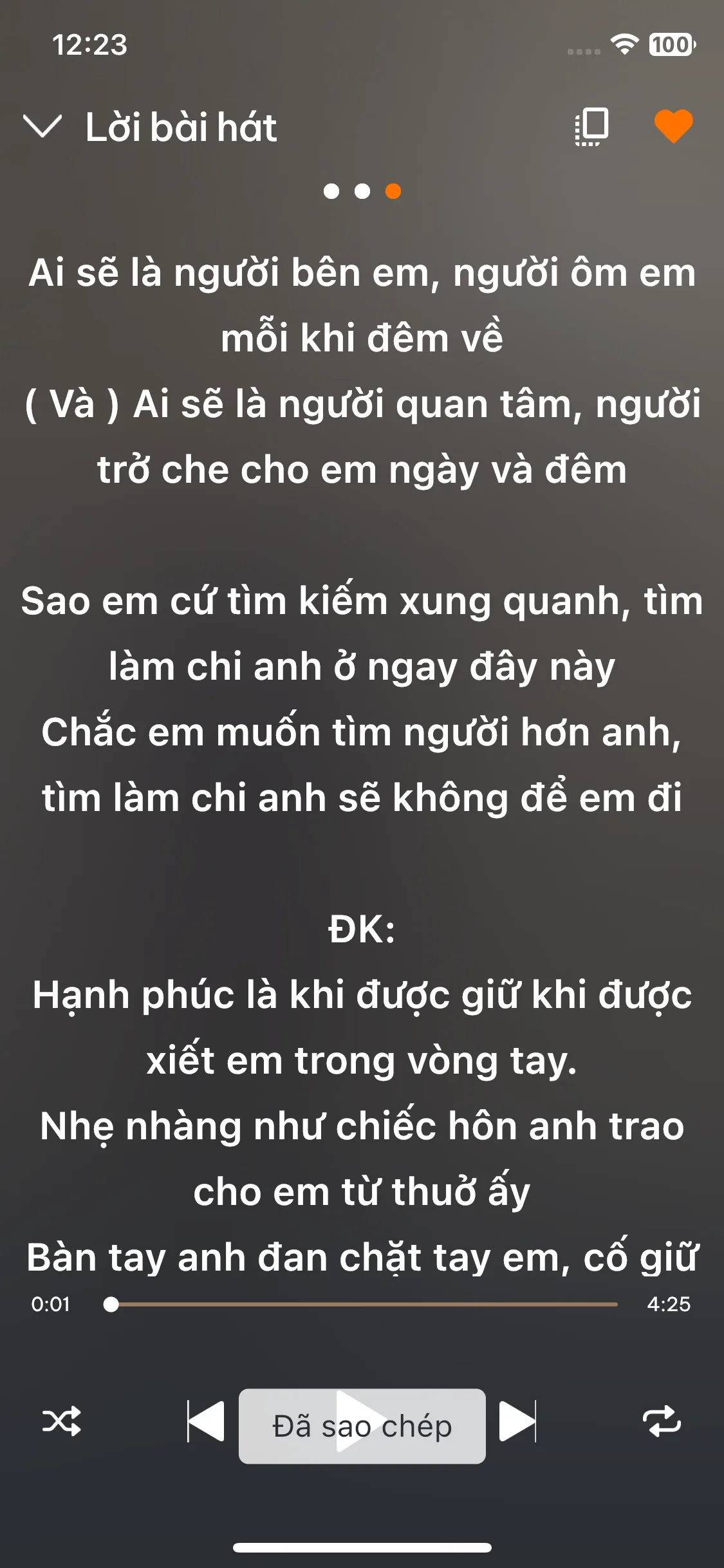Image resolution: width=724 pixels, height=1568 pixels.
Task: Copy the lyrics with the copy icon
Action: [x=592, y=126]
